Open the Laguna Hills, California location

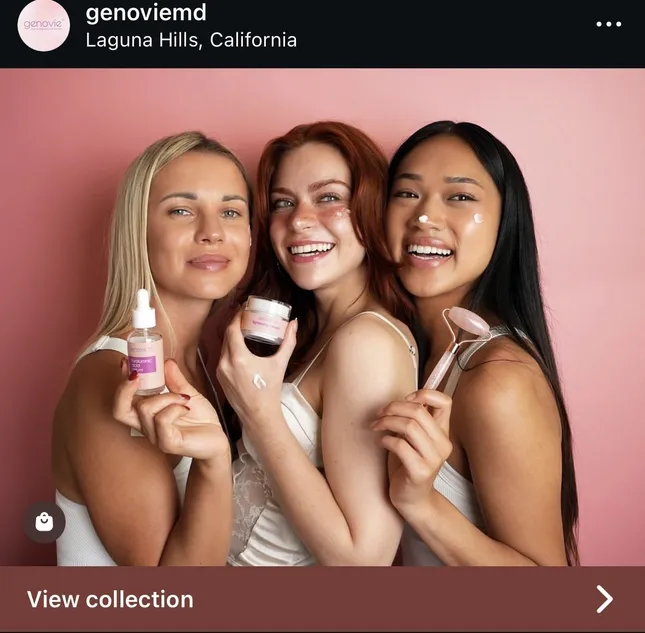(191, 40)
